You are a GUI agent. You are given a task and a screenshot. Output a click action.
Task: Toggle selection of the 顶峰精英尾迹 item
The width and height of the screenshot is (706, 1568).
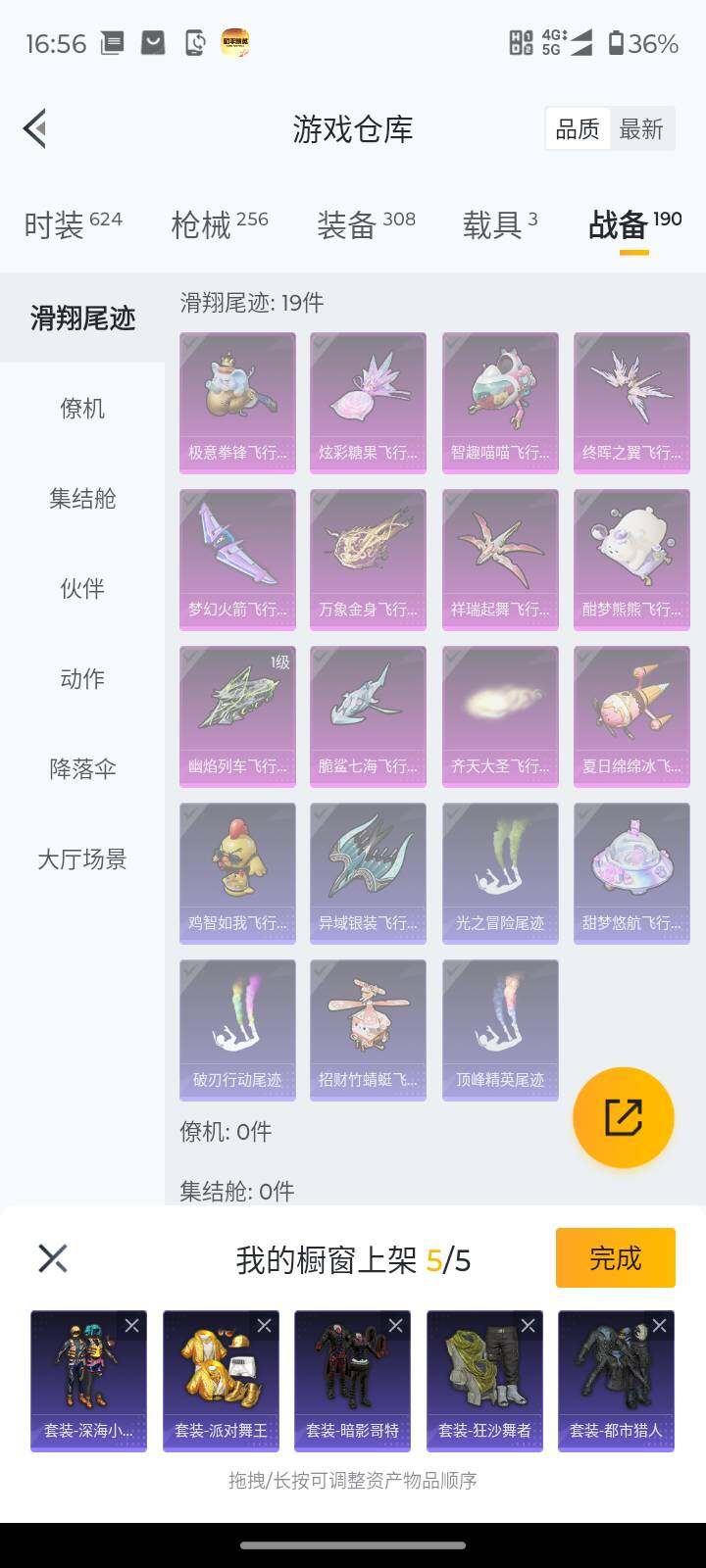500,1027
